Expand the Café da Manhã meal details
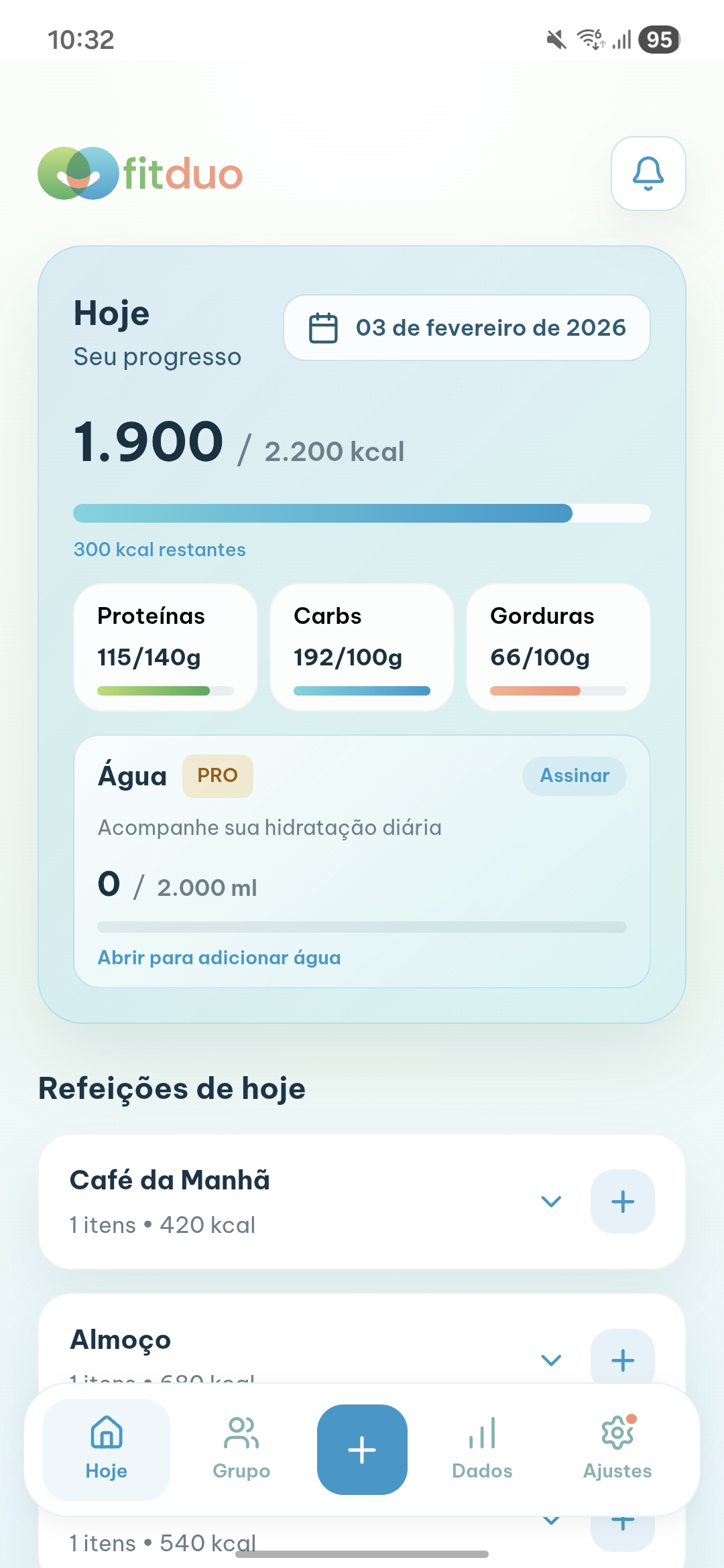 coord(551,1201)
